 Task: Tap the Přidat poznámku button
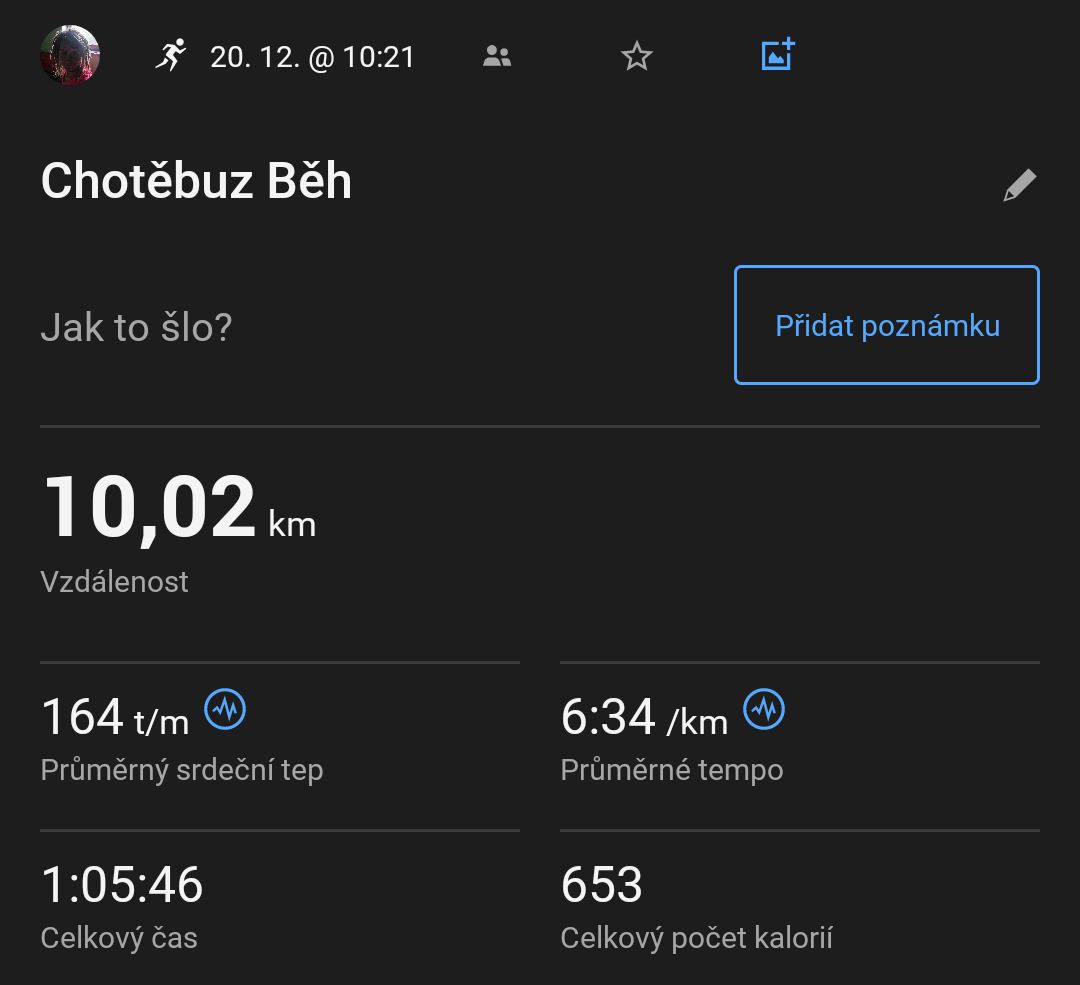[887, 325]
